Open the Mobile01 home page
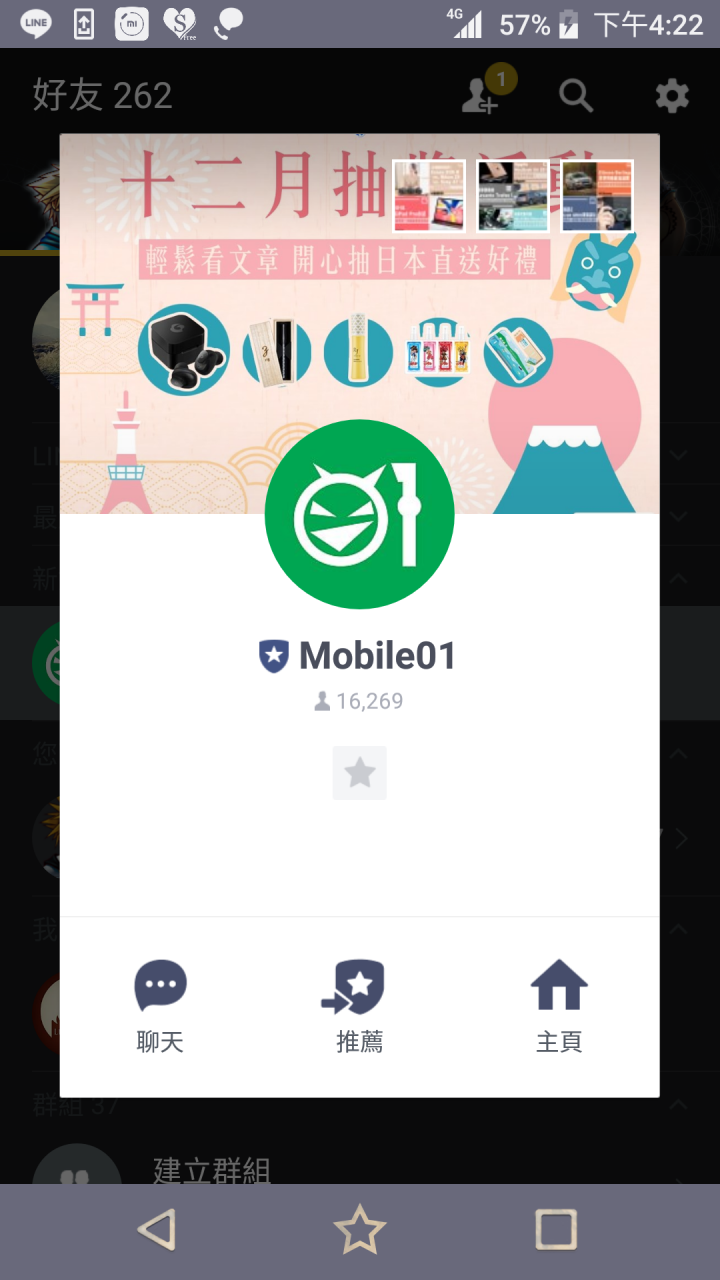 (x=559, y=1005)
